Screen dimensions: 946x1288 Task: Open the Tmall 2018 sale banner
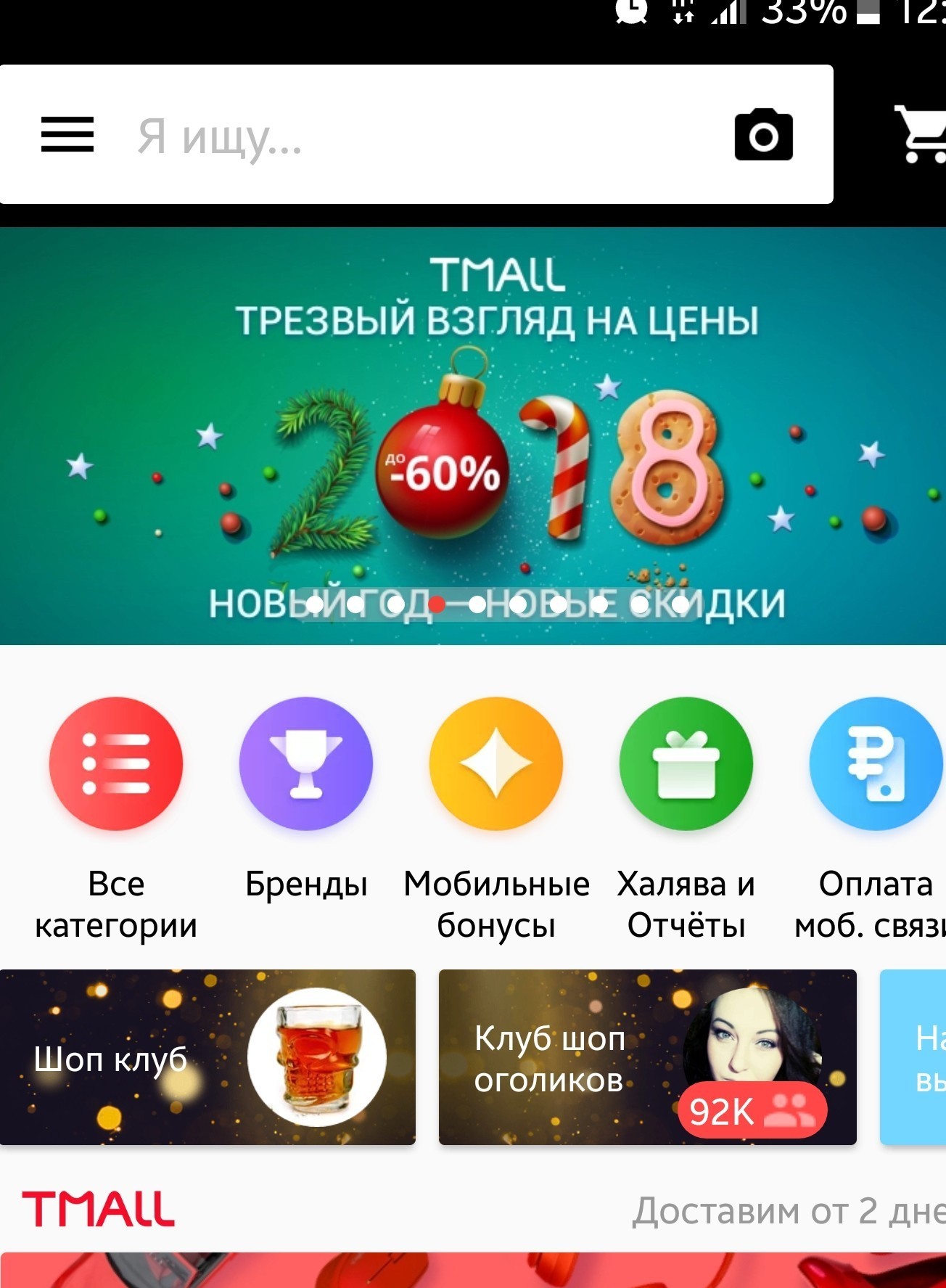pyautogui.click(x=473, y=435)
